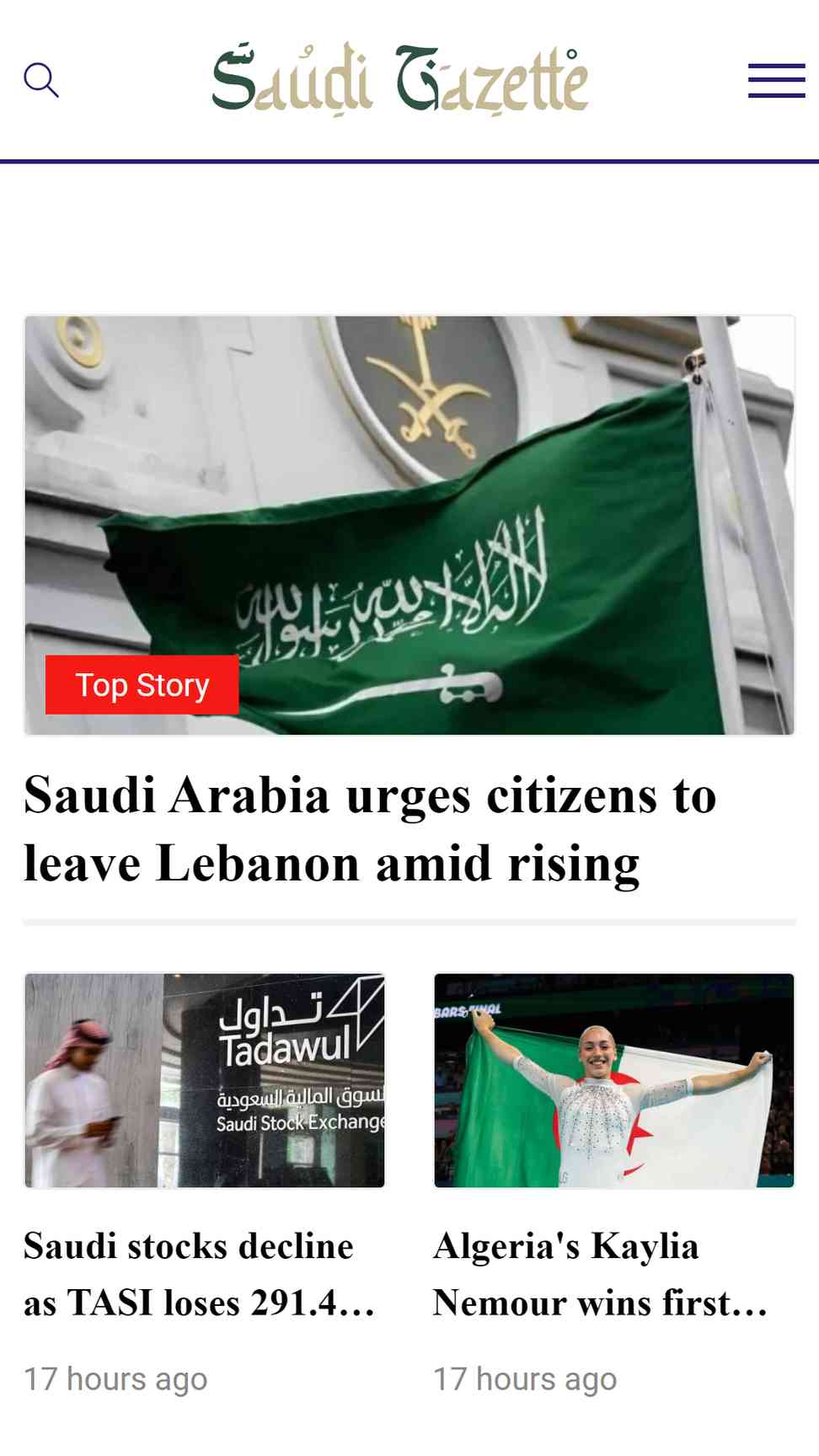Read 'Saudi Arabia urges citizens to leave Lebanon'
Viewport: 819px width, 1456px height.
coord(371,829)
